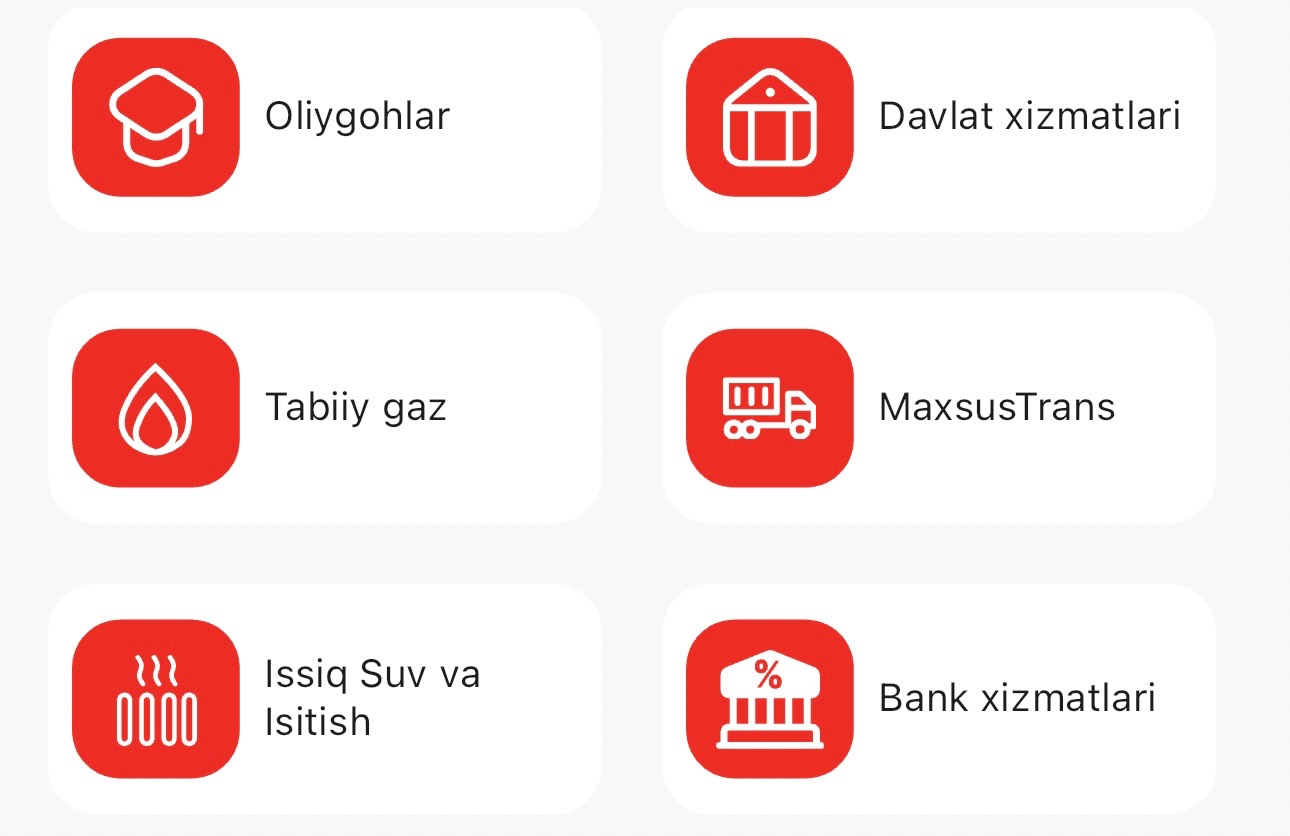Open Tabiiy gaz payments
This screenshot has height=836, width=1290.
pos(324,408)
